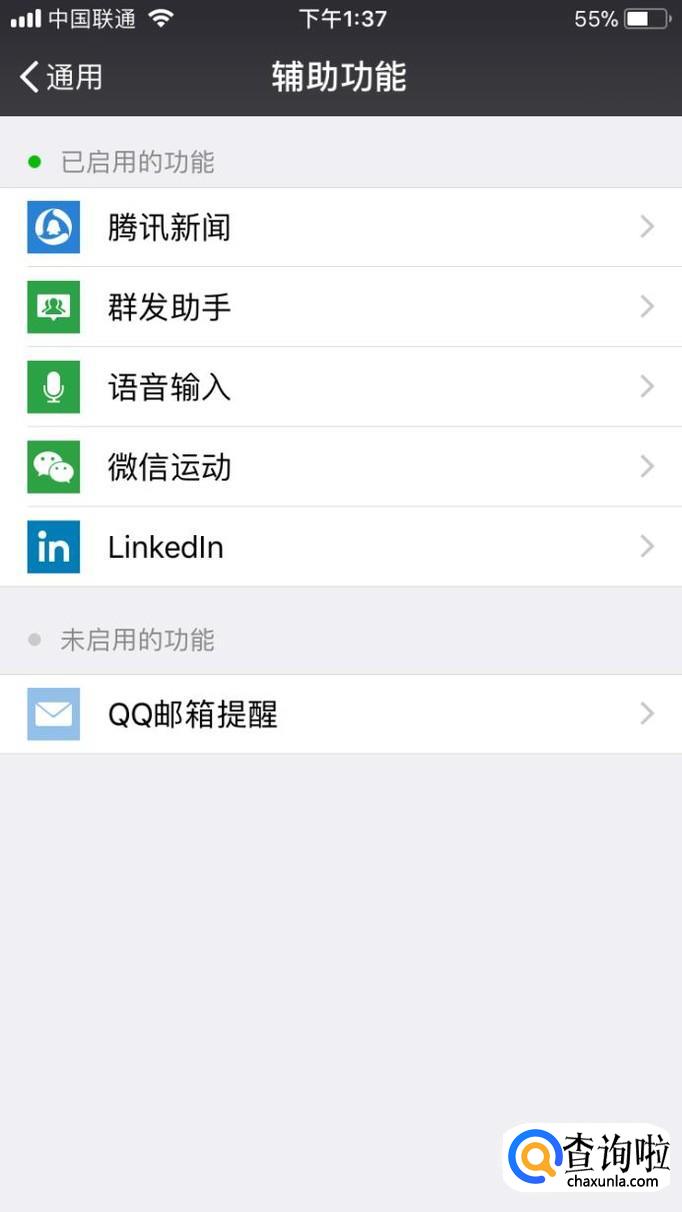This screenshot has width=682, height=1212.
Task: Open QQ邮箱提醒 under disabled features
Action: coord(340,714)
